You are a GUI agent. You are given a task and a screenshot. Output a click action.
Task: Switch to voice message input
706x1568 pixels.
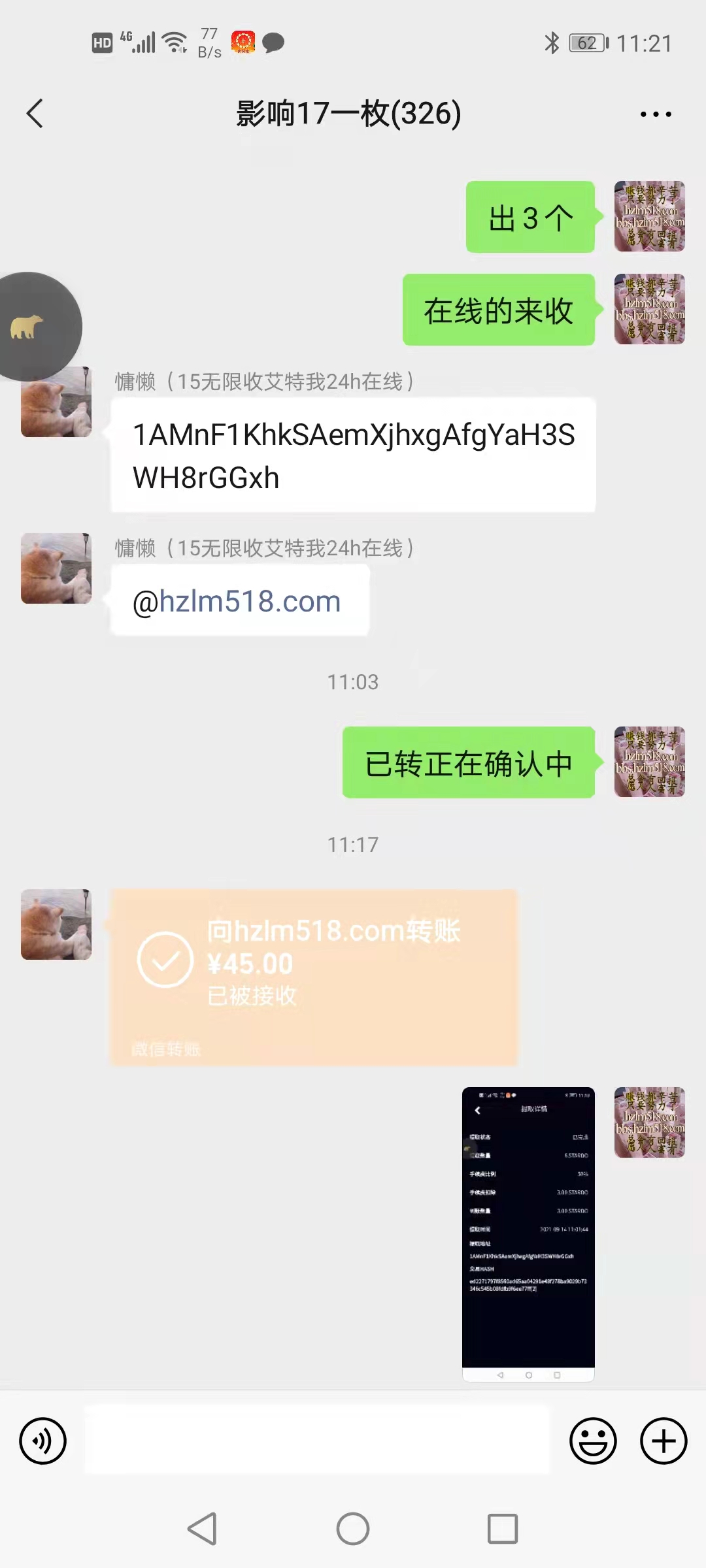42,1441
